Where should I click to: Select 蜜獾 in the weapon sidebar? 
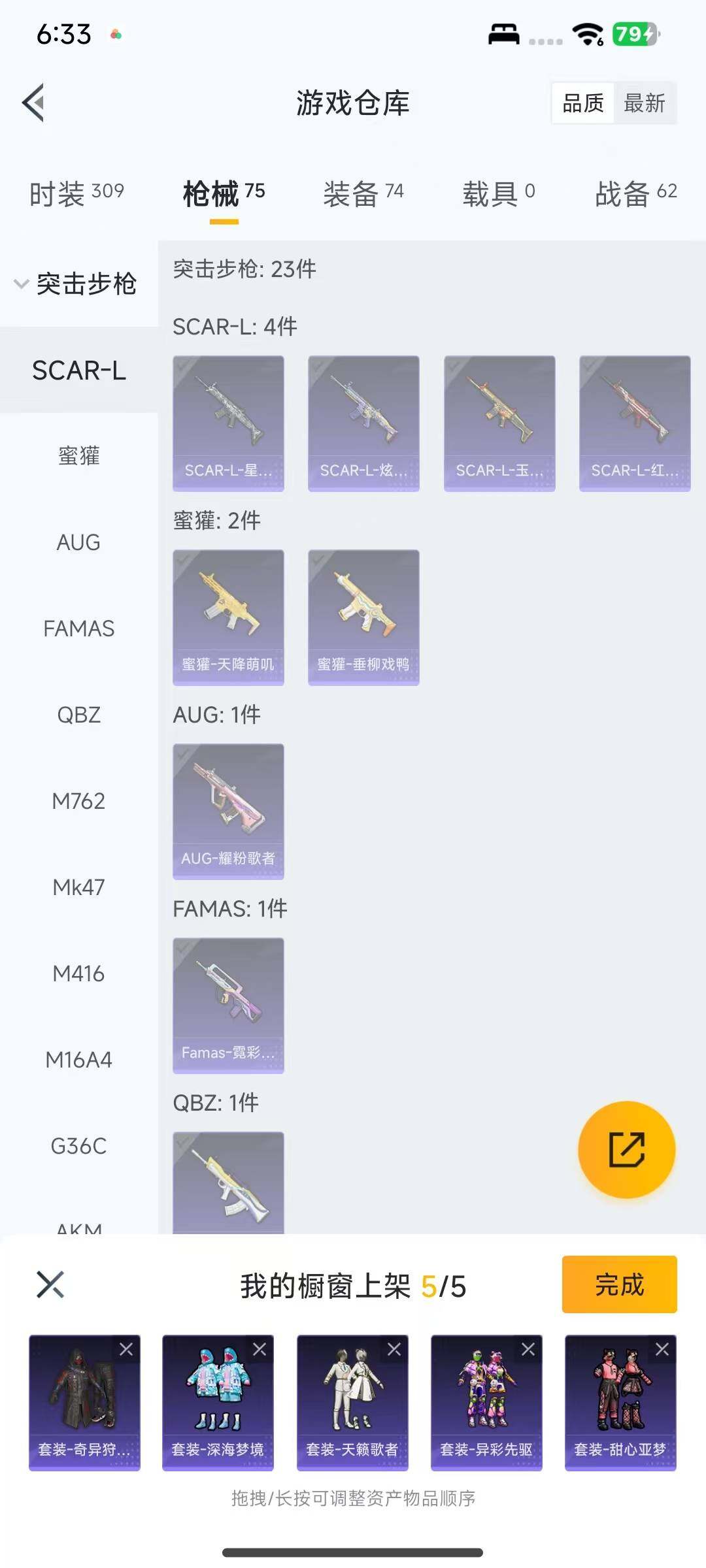(78, 456)
